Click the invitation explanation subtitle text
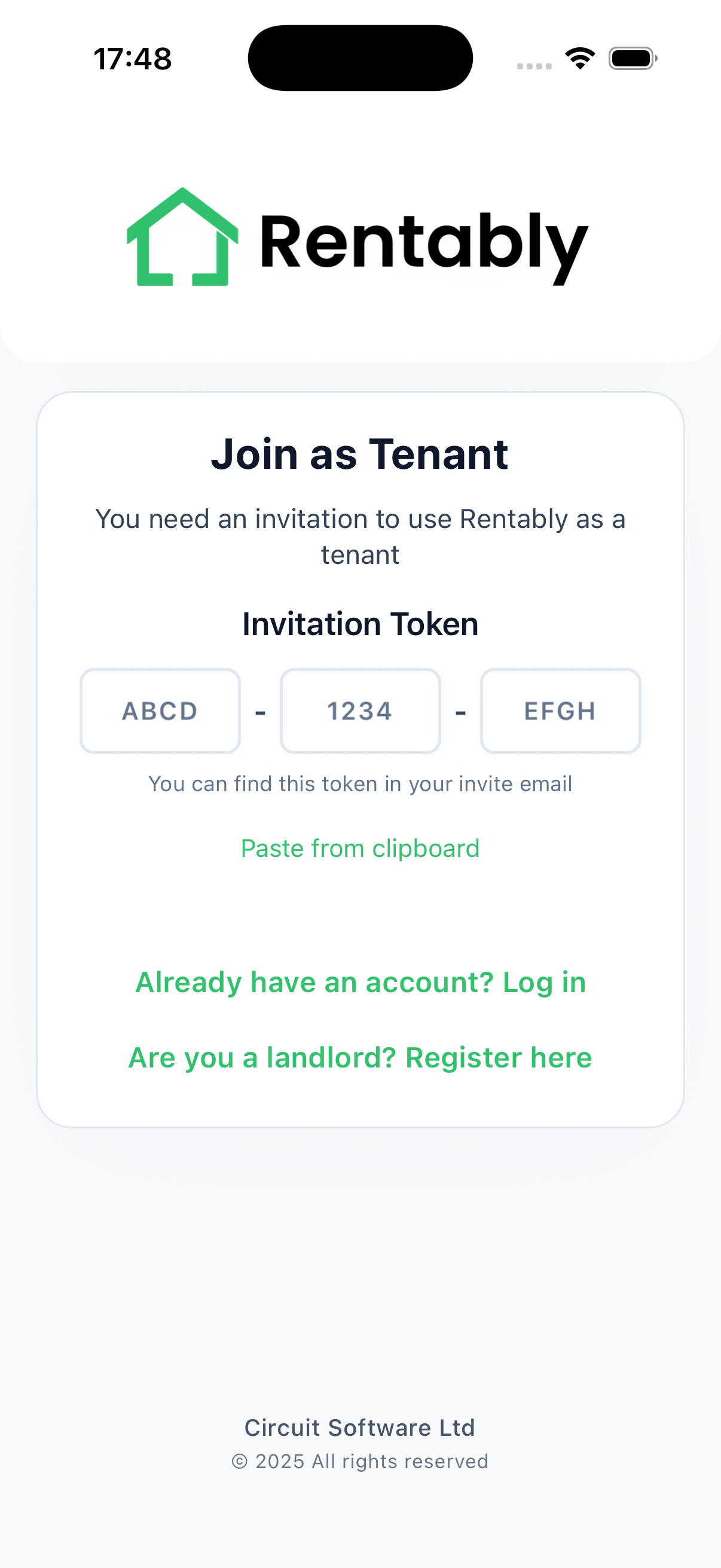Viewport: 721px width, 1568px height. pos(360,536)
